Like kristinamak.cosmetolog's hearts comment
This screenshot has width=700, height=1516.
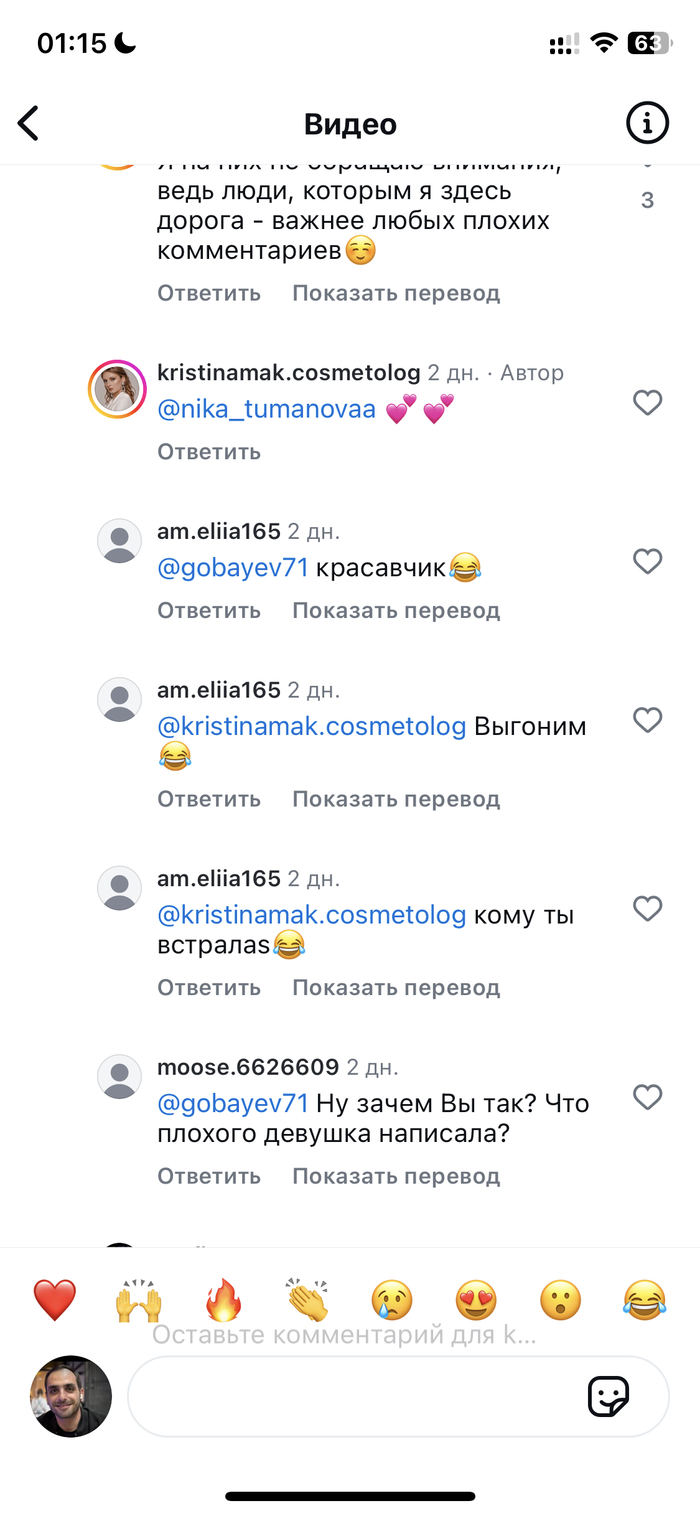point(648,403)
